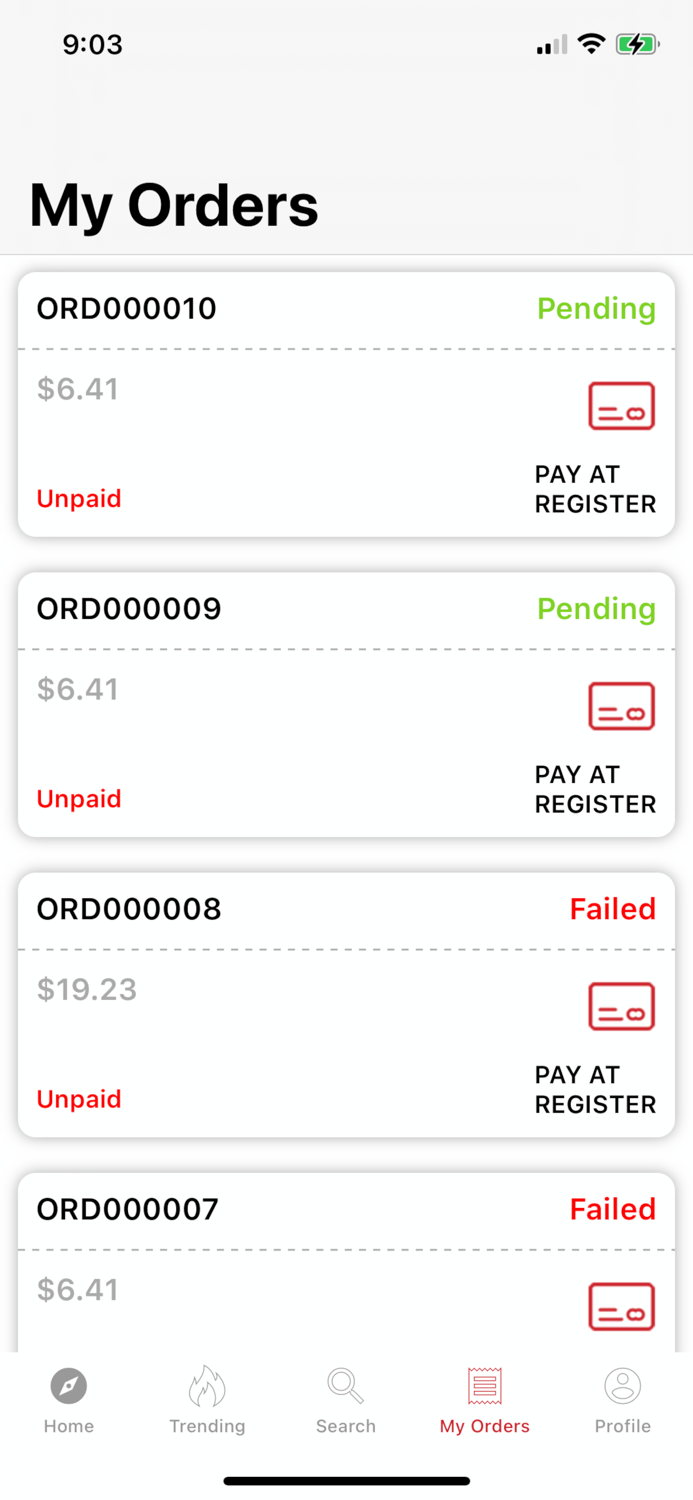693x1500 pixels.
Task: Go to the Trending tab
Action: click(207, 1400)
